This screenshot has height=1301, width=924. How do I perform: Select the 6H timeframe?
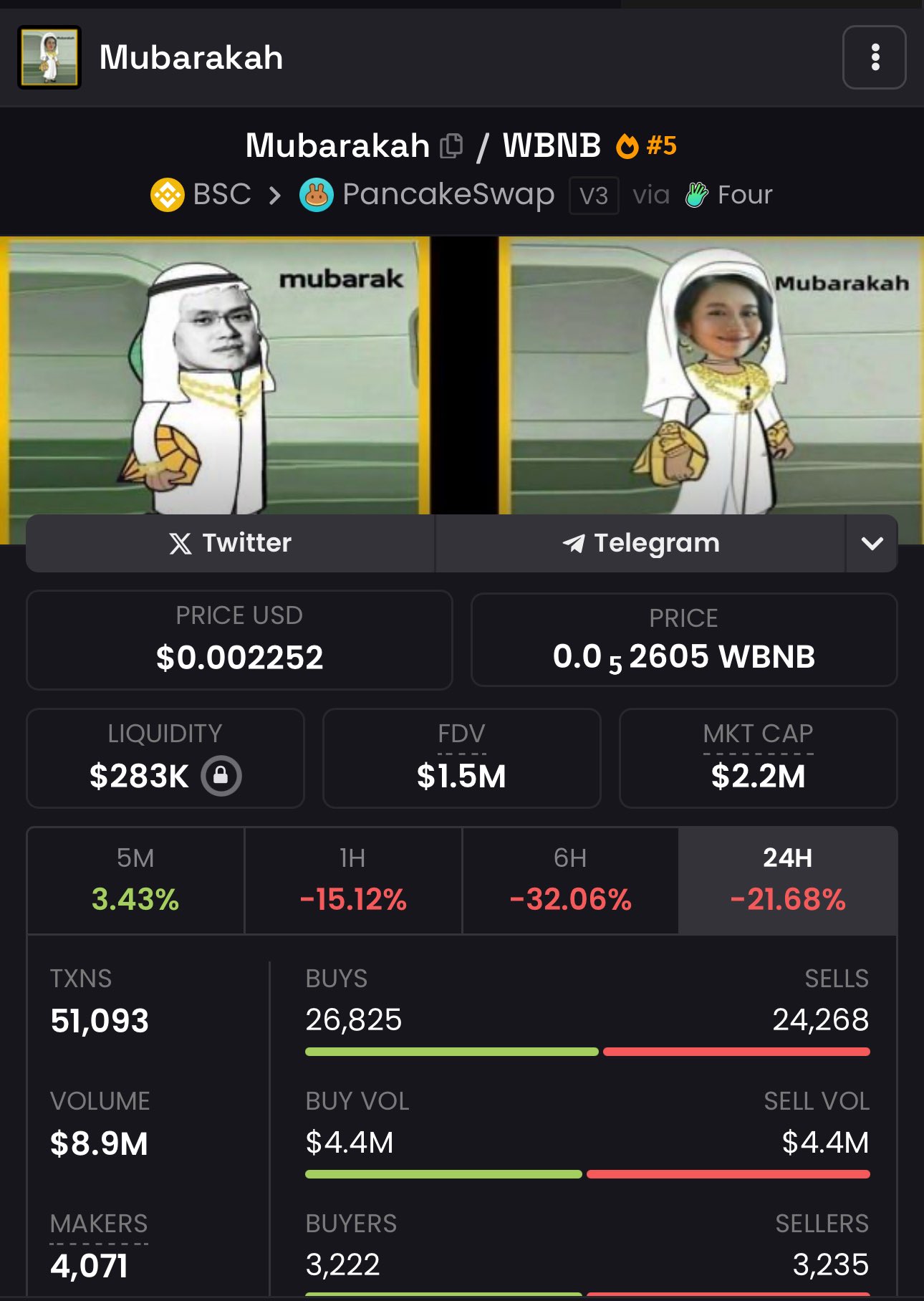click(570, 880)
